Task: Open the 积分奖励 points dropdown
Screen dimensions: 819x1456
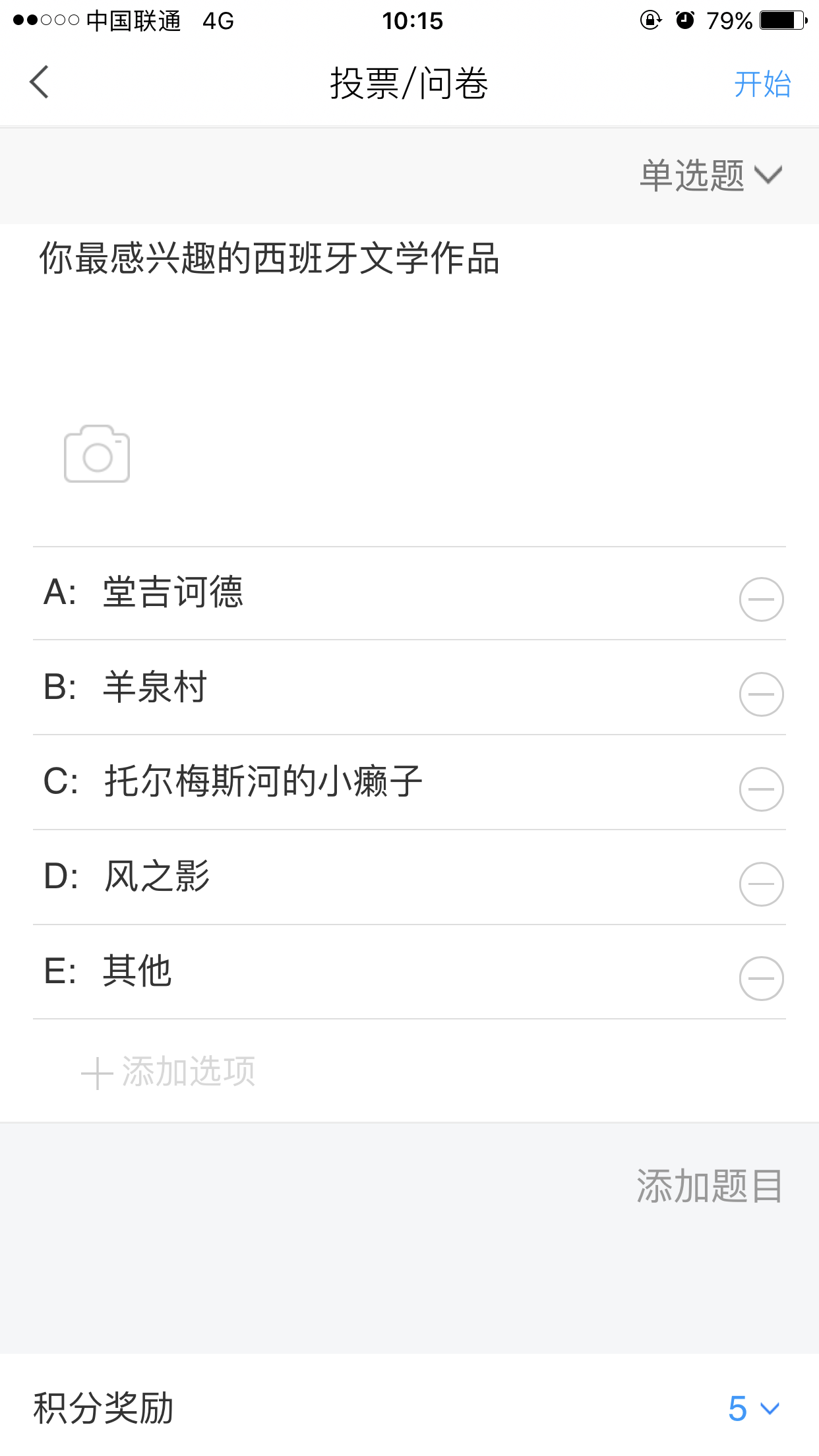Action: tap(753, 1409)
